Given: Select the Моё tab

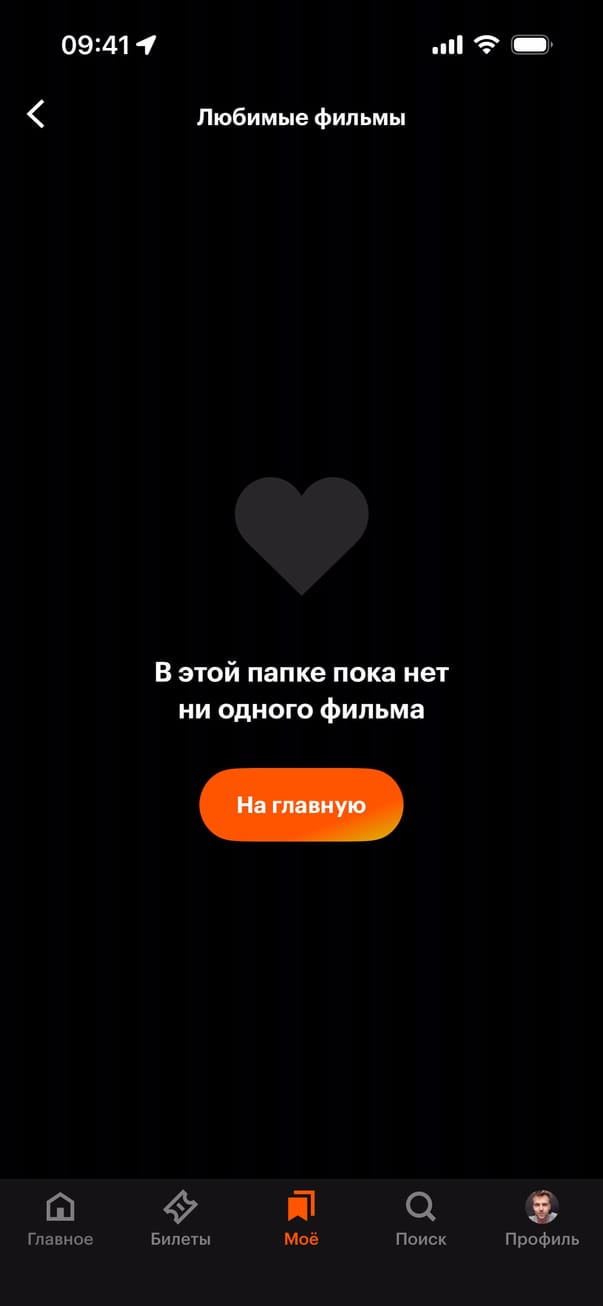Looking at the screenshot, I should pos(301,1219).
